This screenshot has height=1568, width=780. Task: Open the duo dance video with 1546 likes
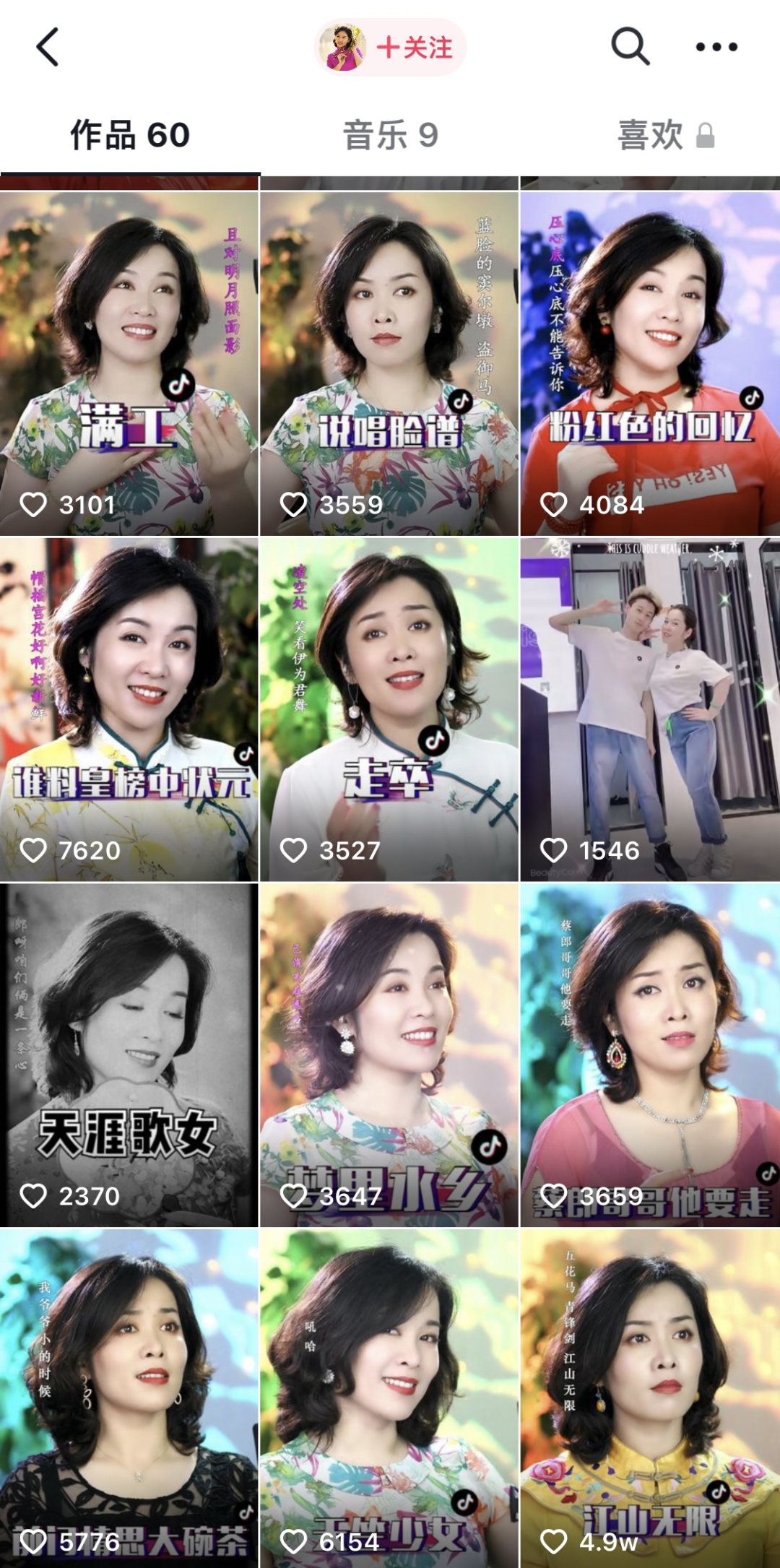click(650, 709)
